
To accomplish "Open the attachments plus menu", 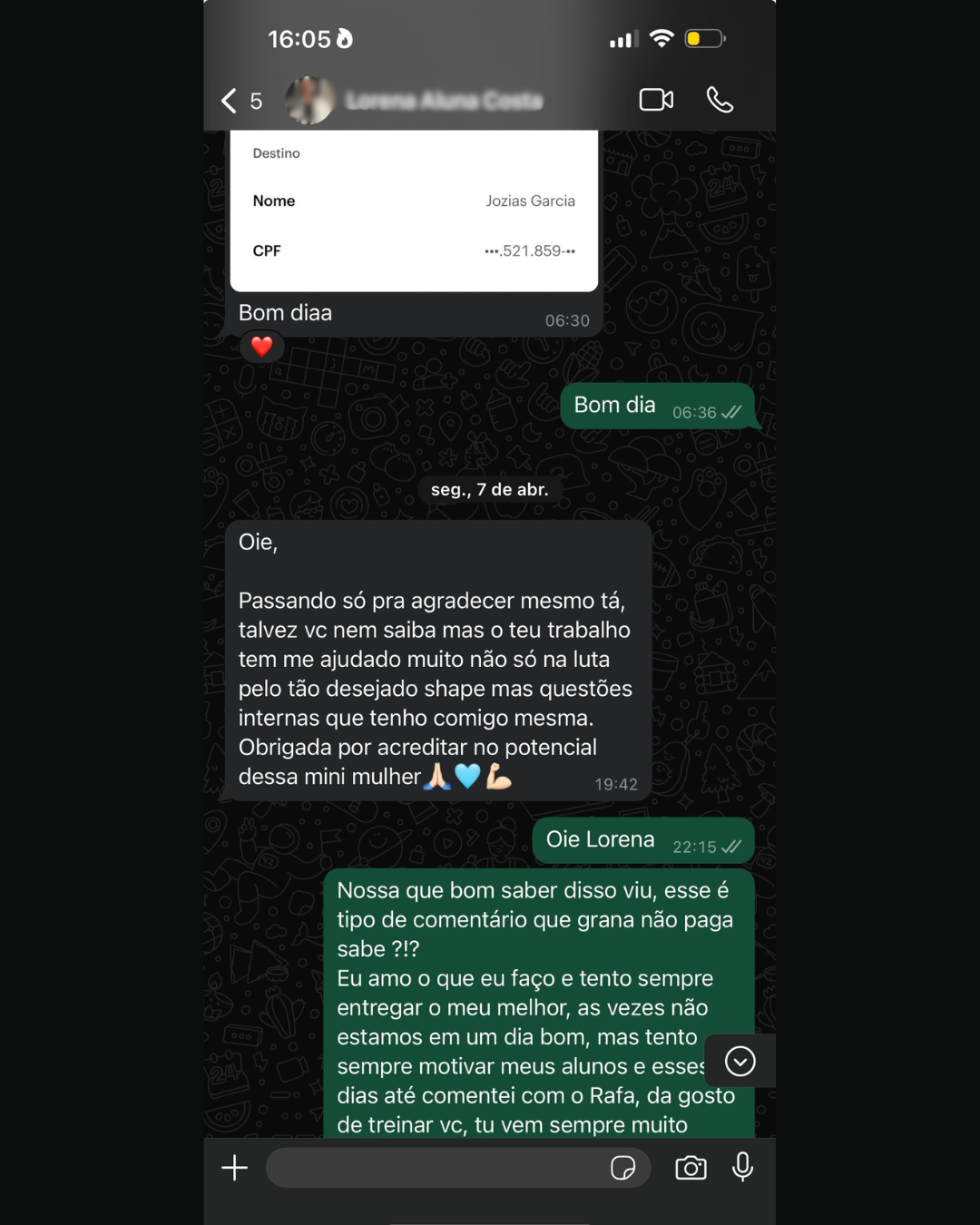I will click(x=235, y=1168).
